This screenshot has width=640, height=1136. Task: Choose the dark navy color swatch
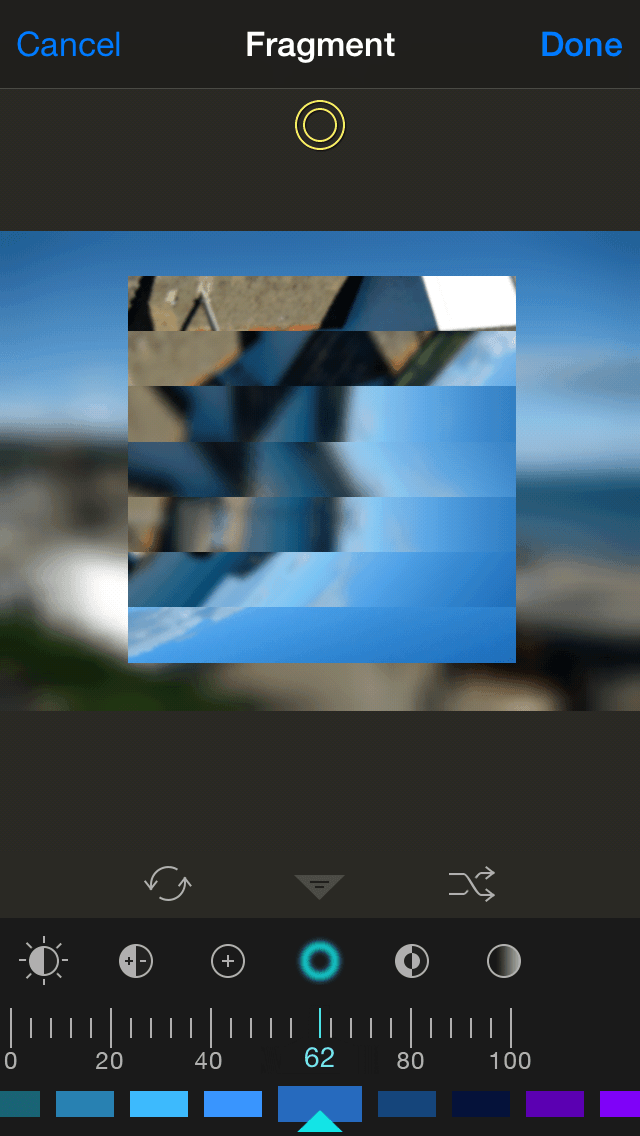coord(481,1104)
